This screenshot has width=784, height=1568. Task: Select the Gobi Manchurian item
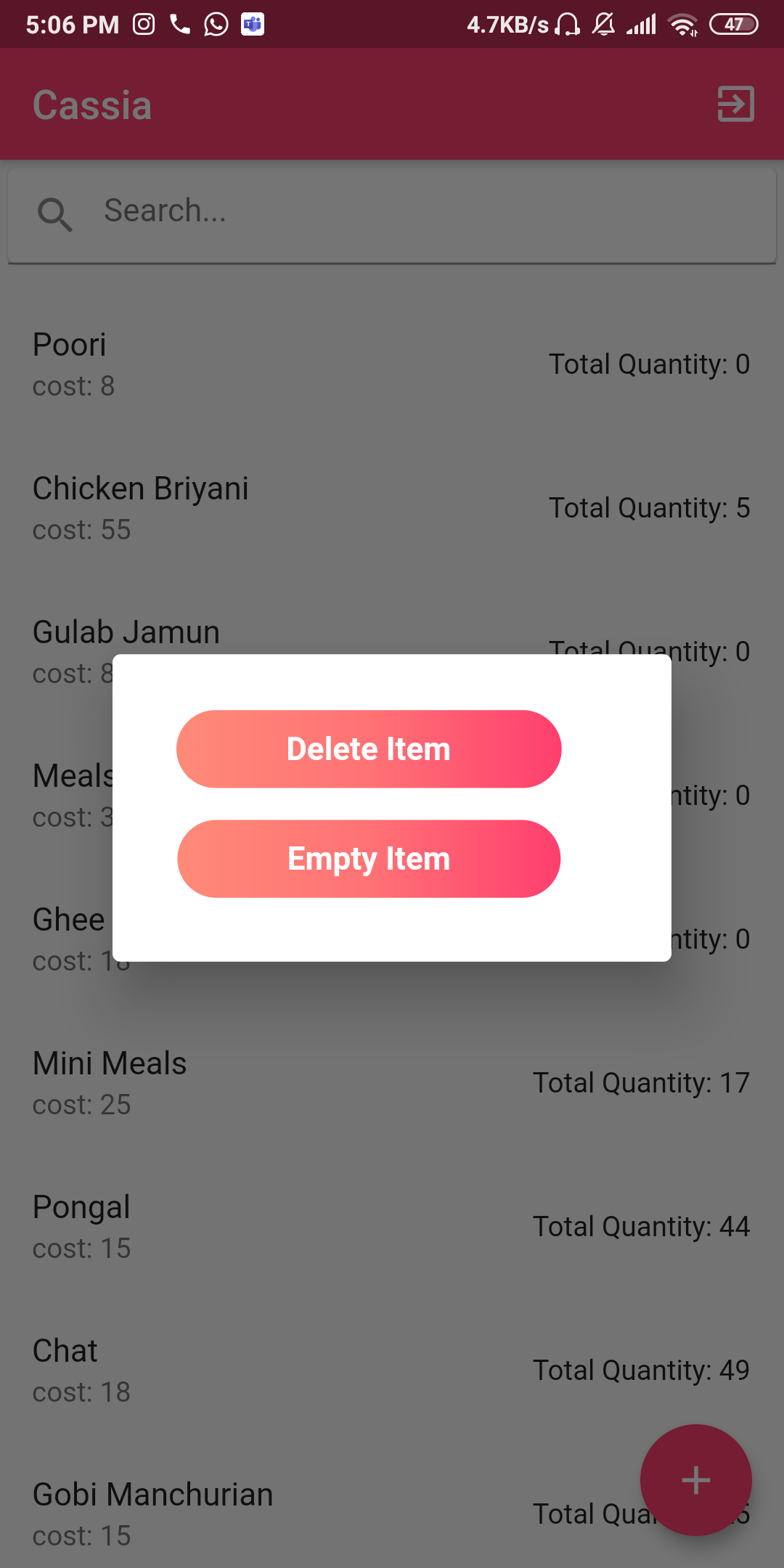point(290,1514)
